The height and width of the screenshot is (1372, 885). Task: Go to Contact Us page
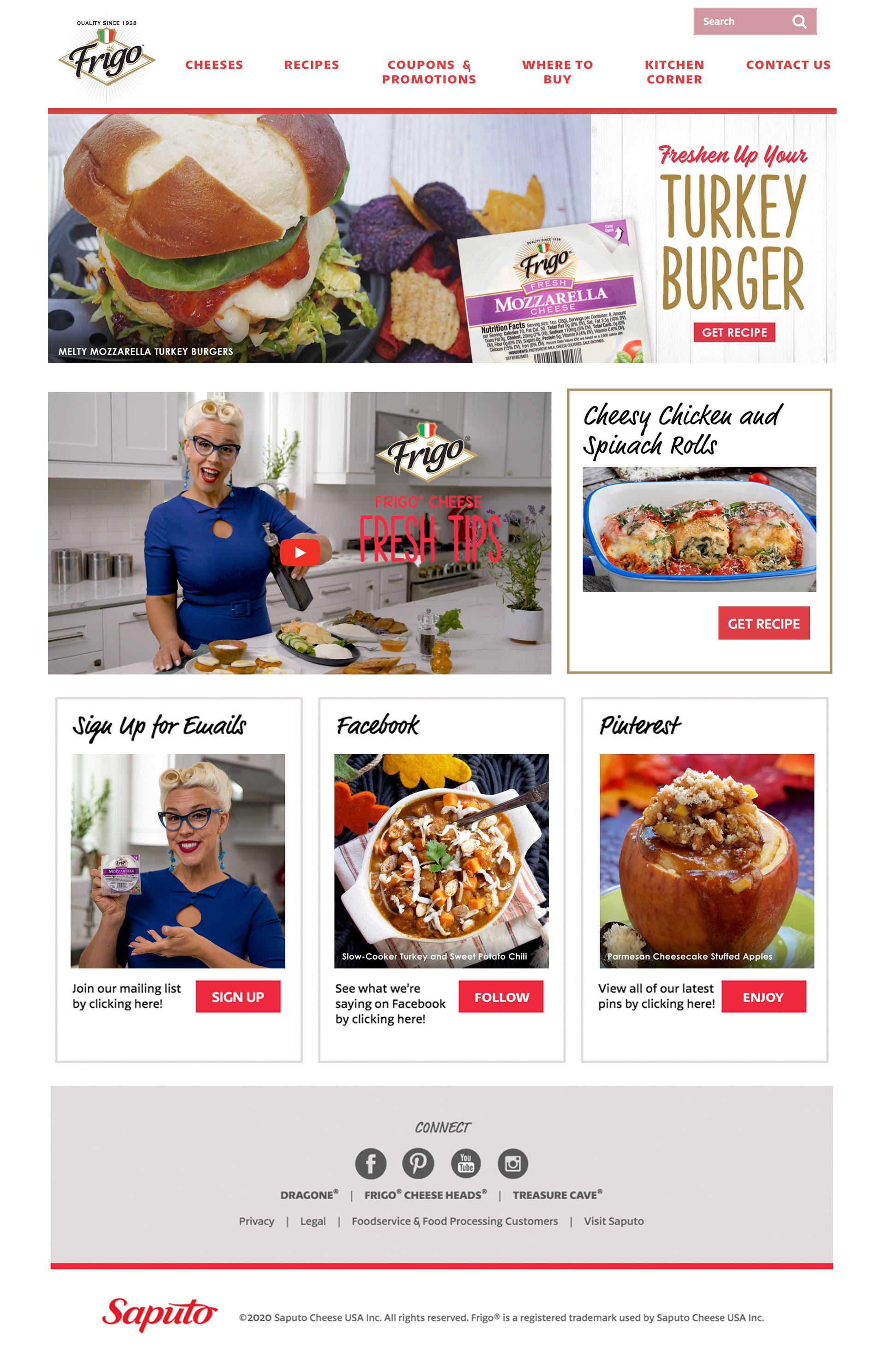click(x=788, y=65)
